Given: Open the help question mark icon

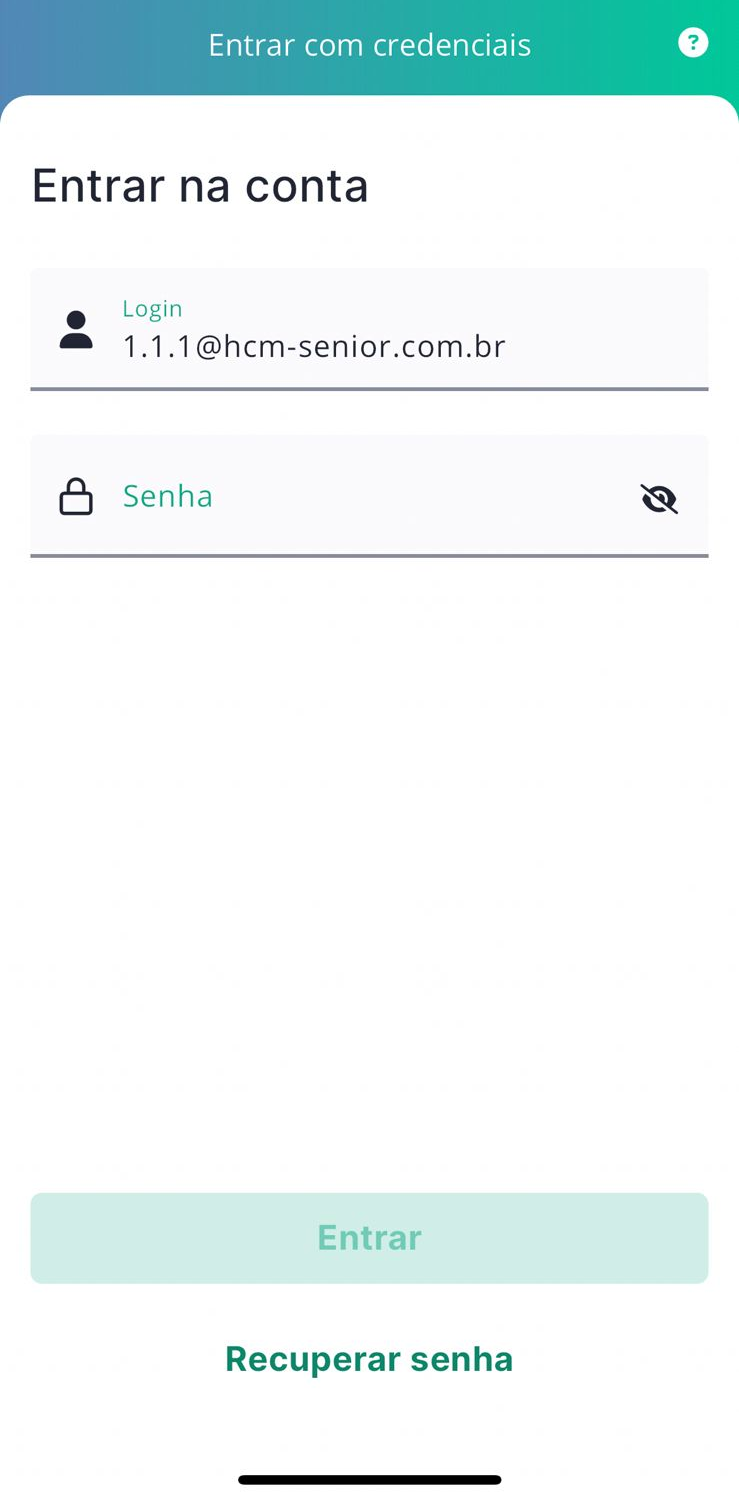Looking at the screenshot, I should point(693,43).
